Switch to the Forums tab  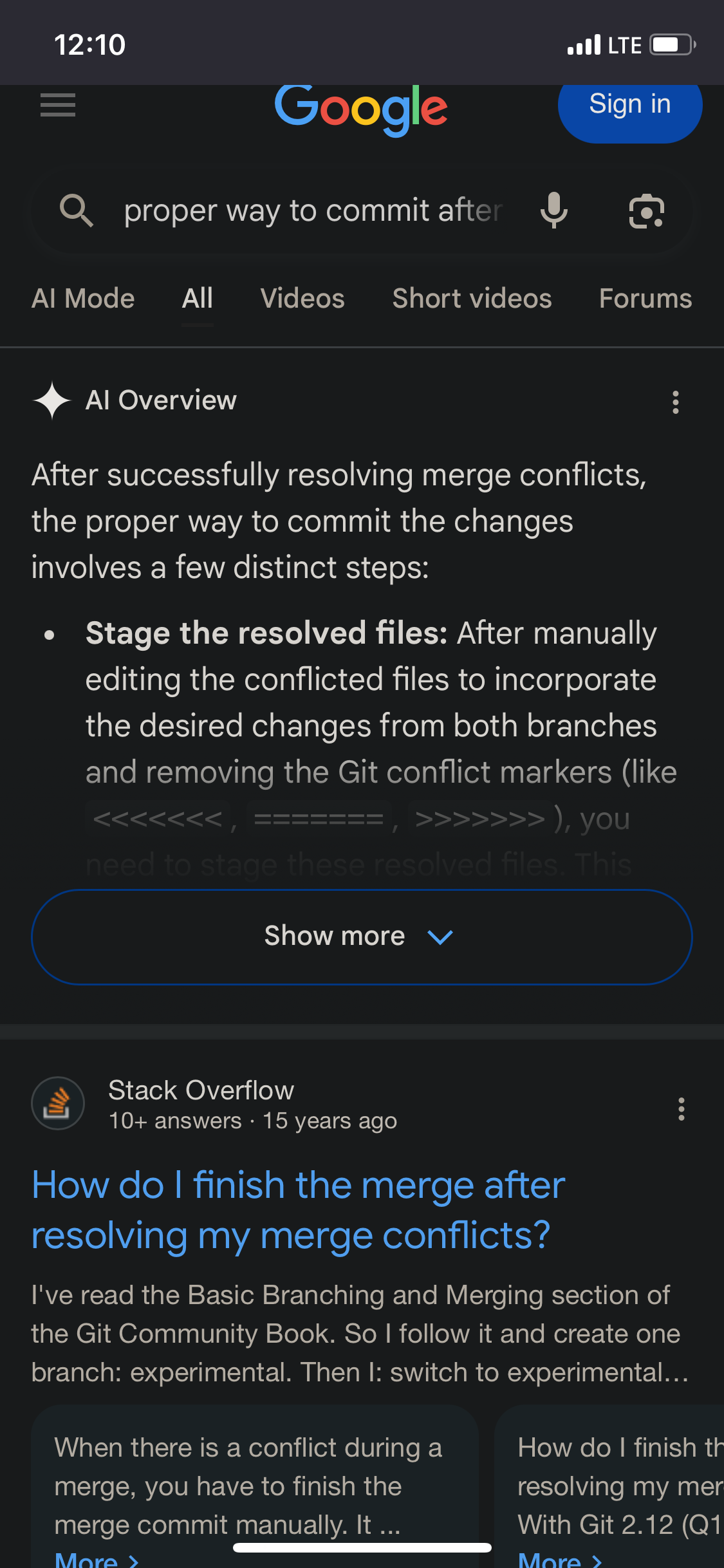(645, 299)
